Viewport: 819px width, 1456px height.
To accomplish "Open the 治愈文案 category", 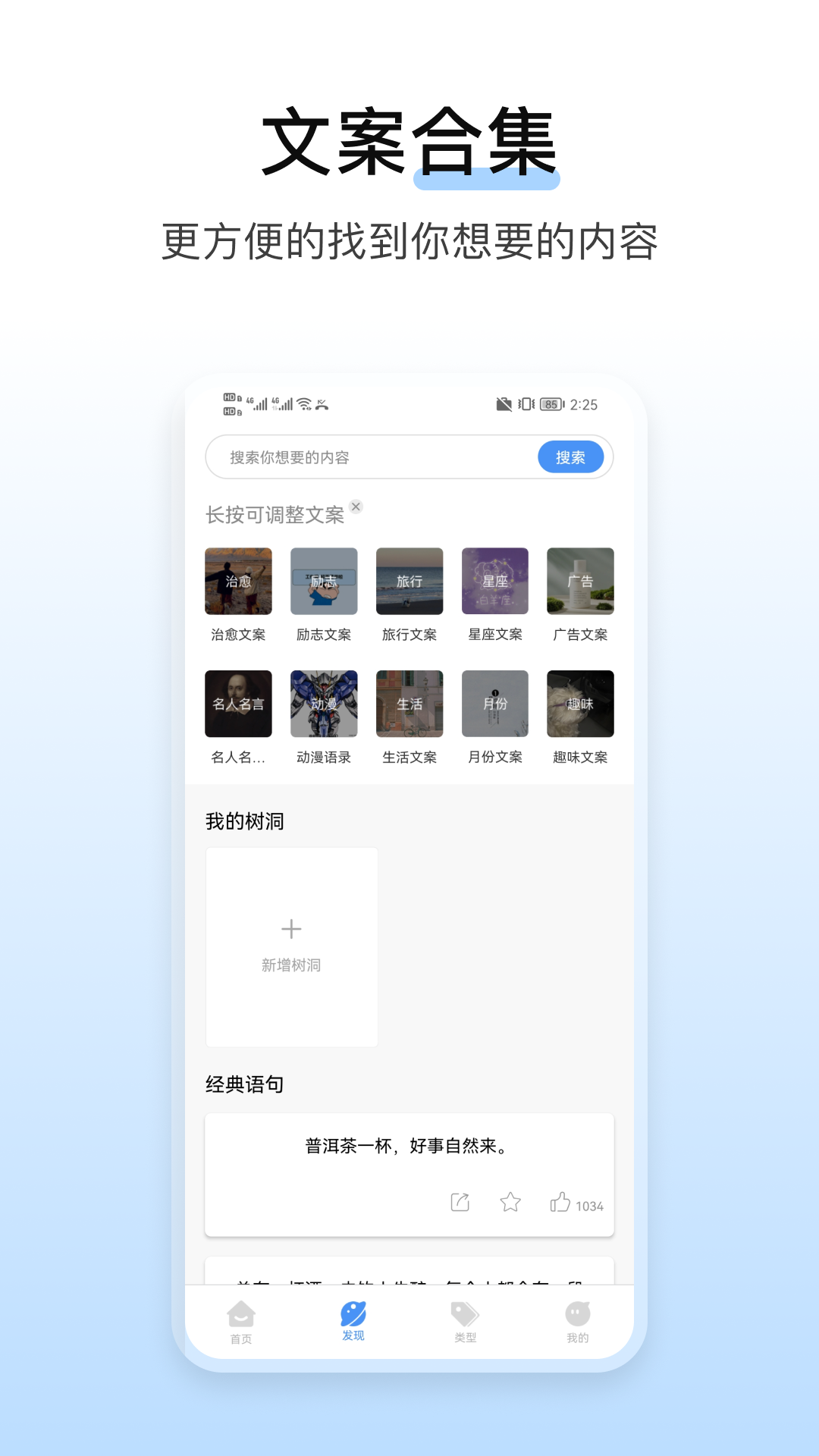I will (238, 582).
